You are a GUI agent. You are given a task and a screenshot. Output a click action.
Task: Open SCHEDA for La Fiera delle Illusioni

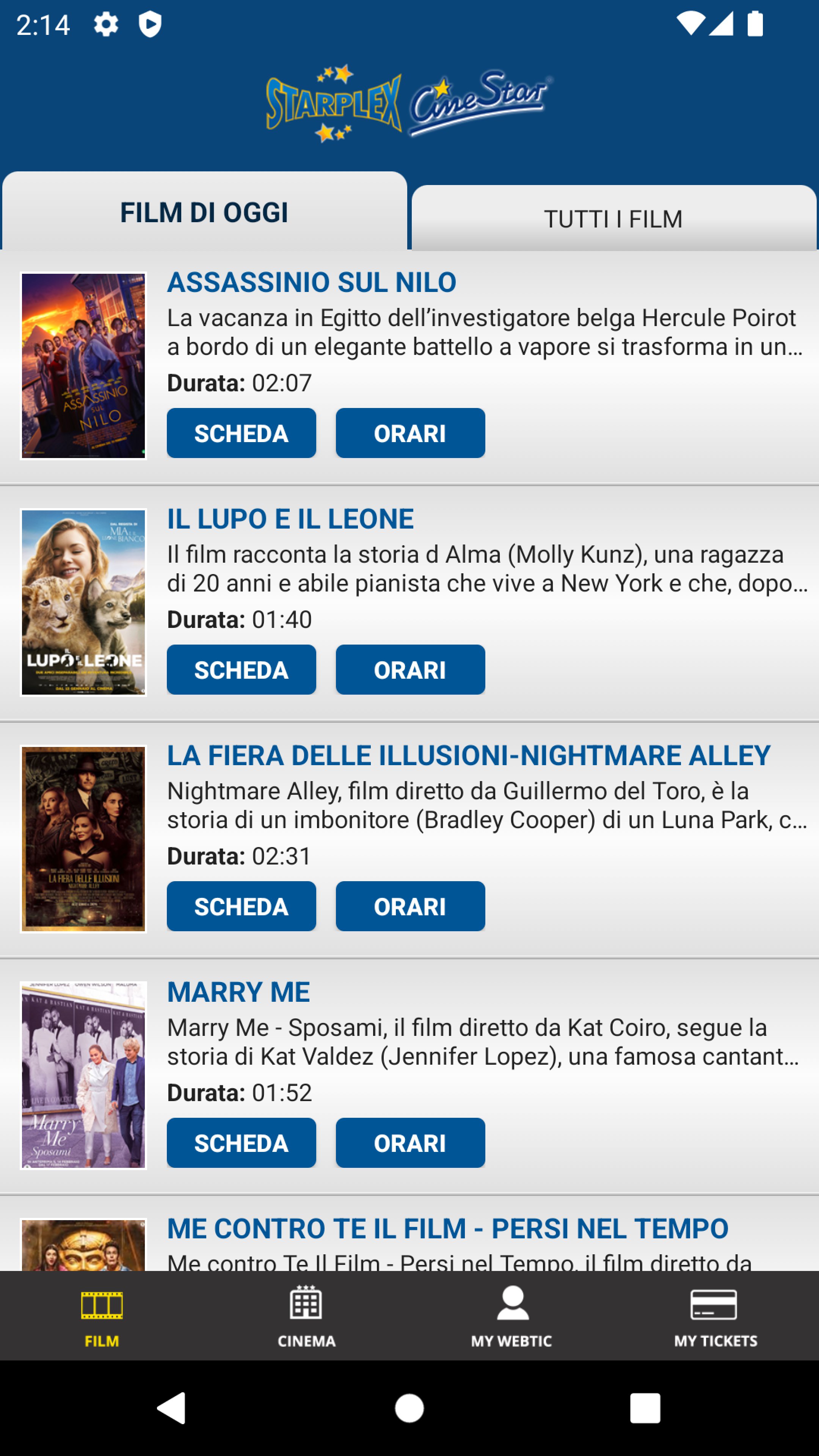(x=242, y=906)
